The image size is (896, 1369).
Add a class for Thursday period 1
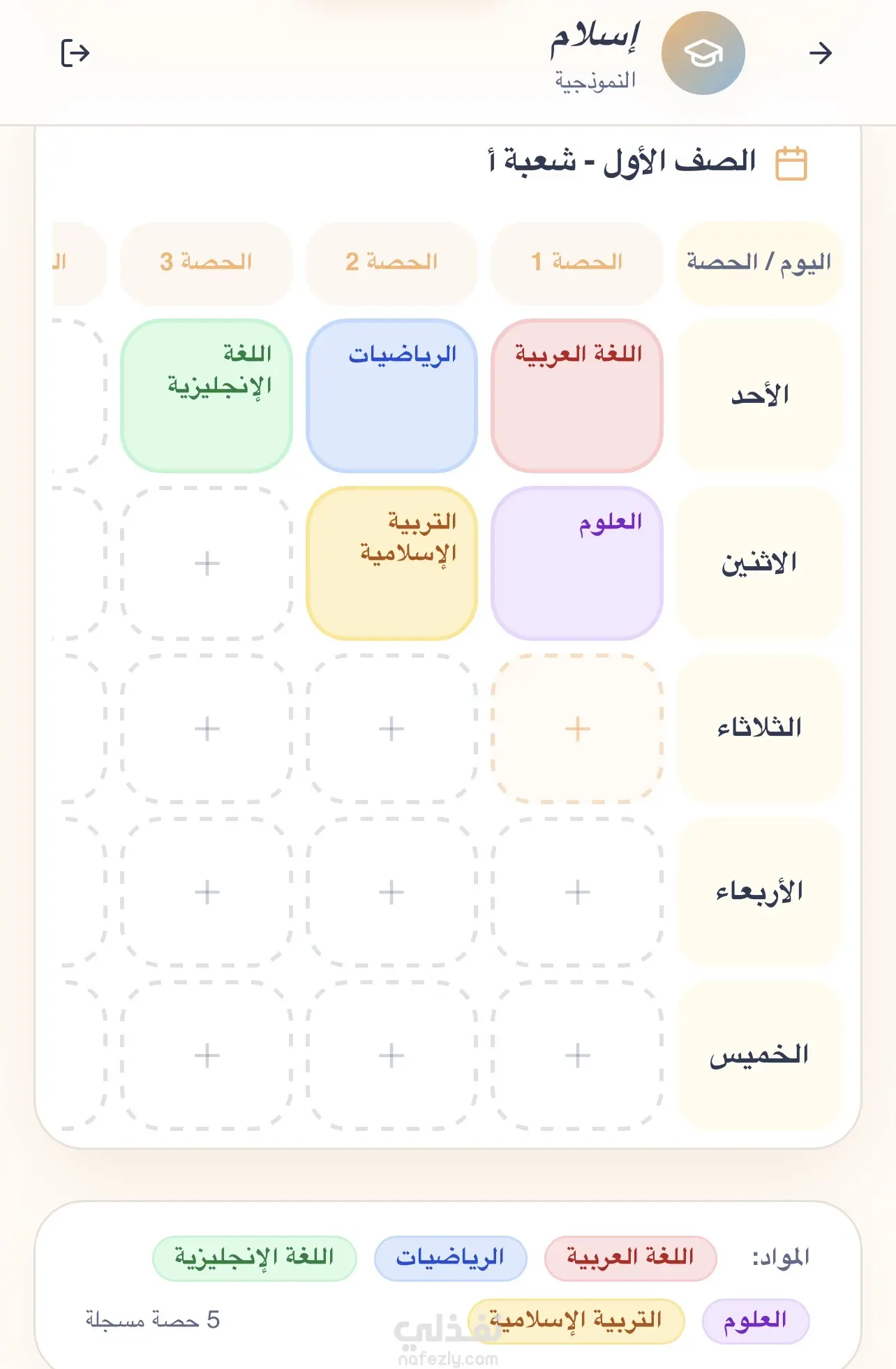click(577, 1056)
